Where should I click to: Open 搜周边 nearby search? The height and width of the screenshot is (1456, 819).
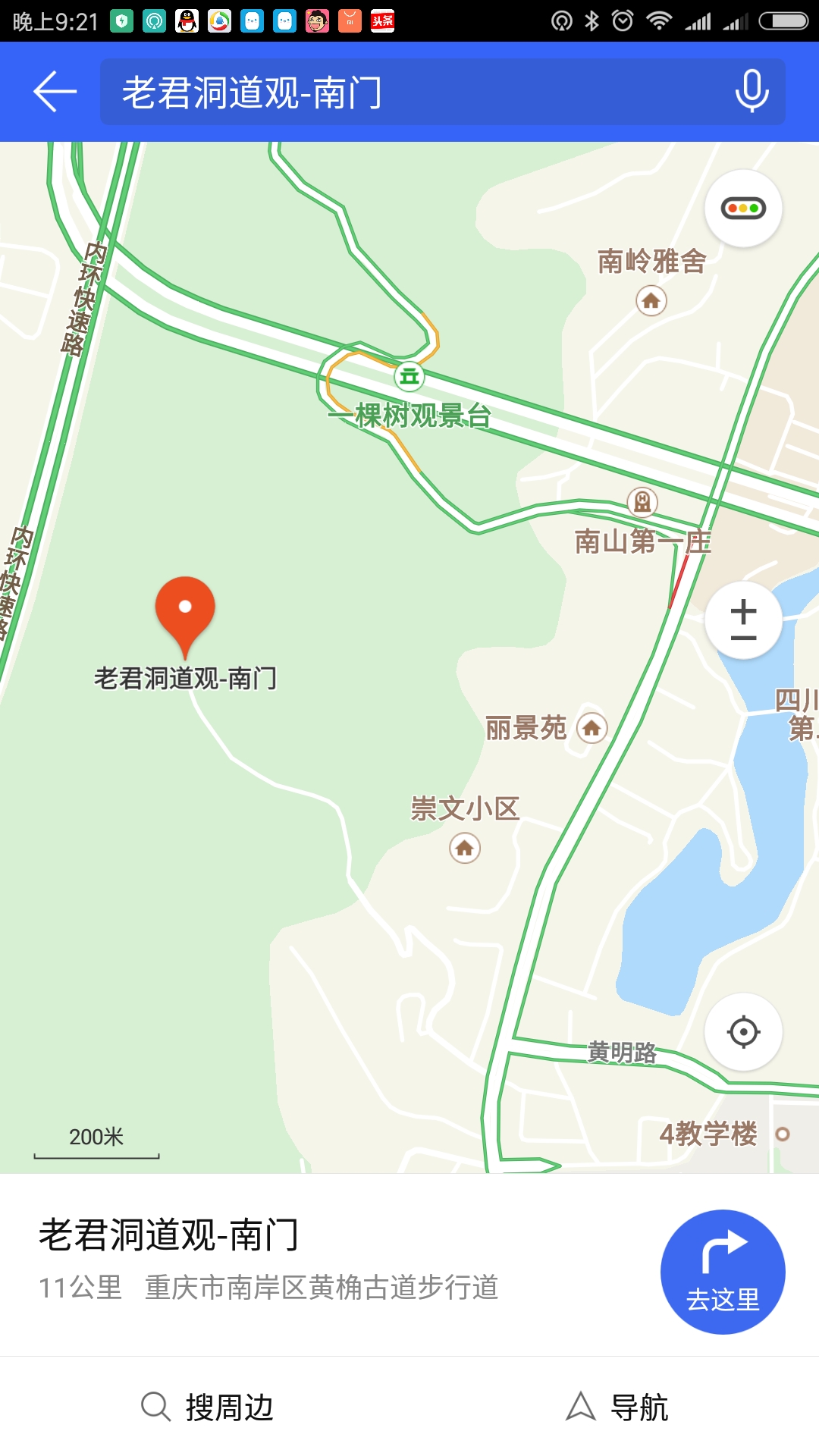click(x=206, y=1407)
